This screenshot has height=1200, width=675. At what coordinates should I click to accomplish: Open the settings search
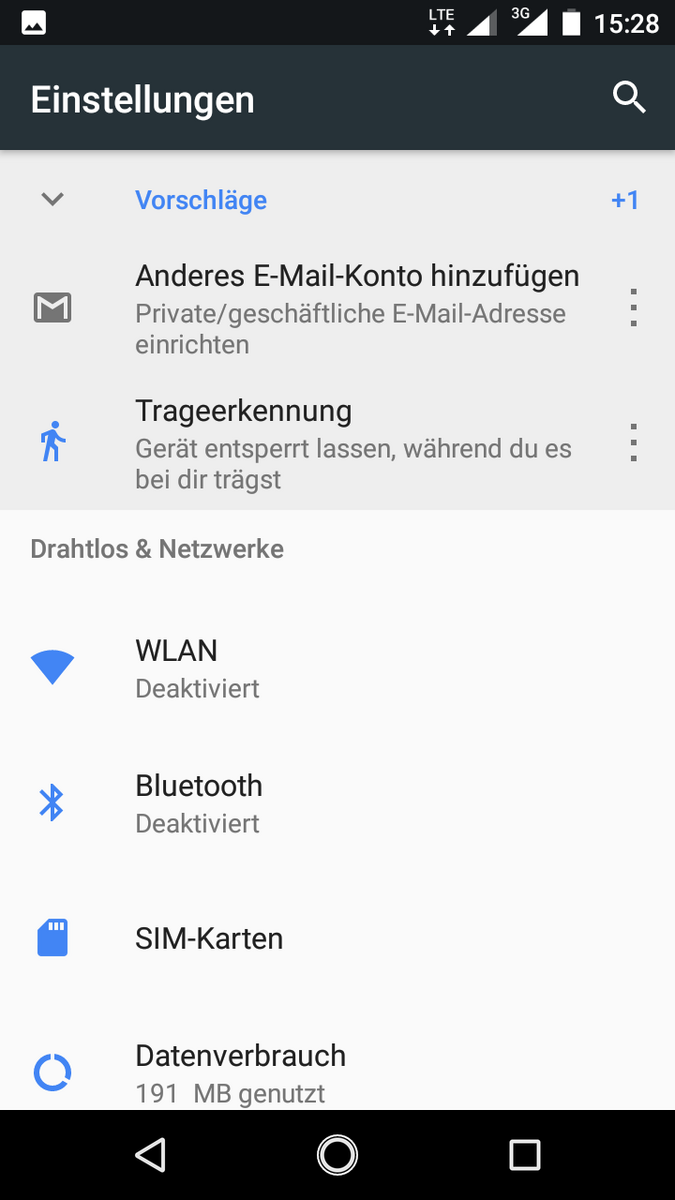point(629,98)
